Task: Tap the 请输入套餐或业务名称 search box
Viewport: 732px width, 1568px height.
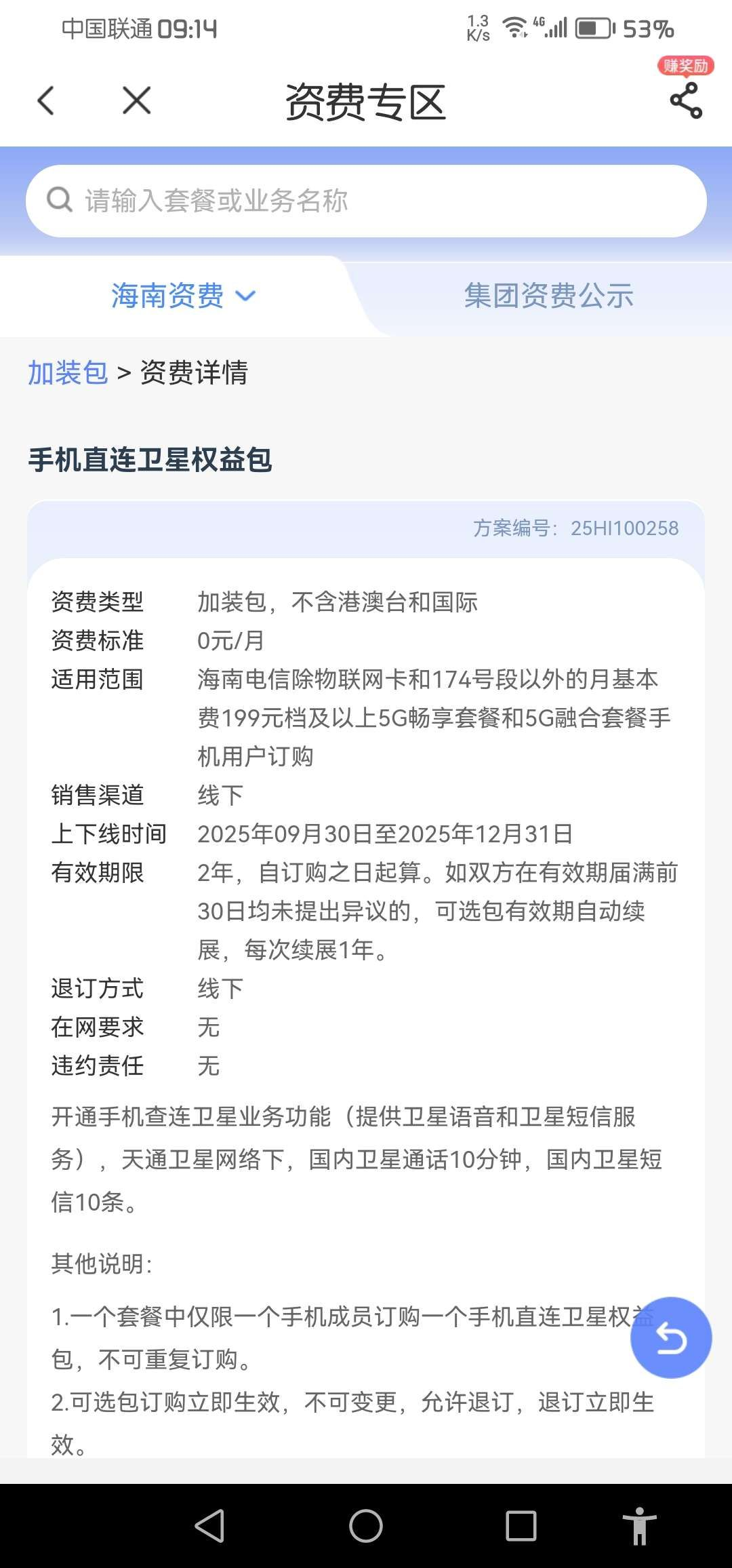Action: [366, 201]
